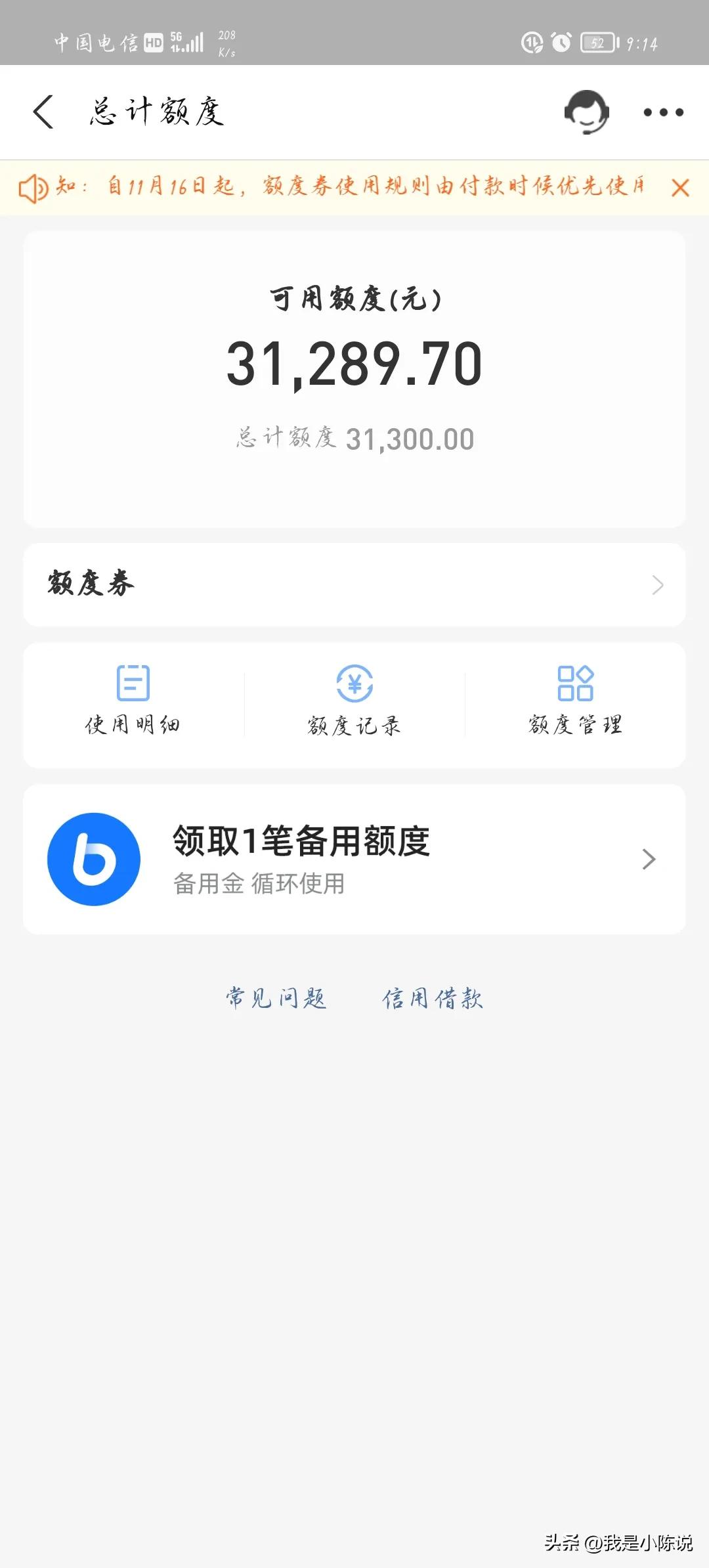Open 常见问题 frequently asked questions
Screen dimensions: 709x1568
pyautogui.click(x=276, y=999)
